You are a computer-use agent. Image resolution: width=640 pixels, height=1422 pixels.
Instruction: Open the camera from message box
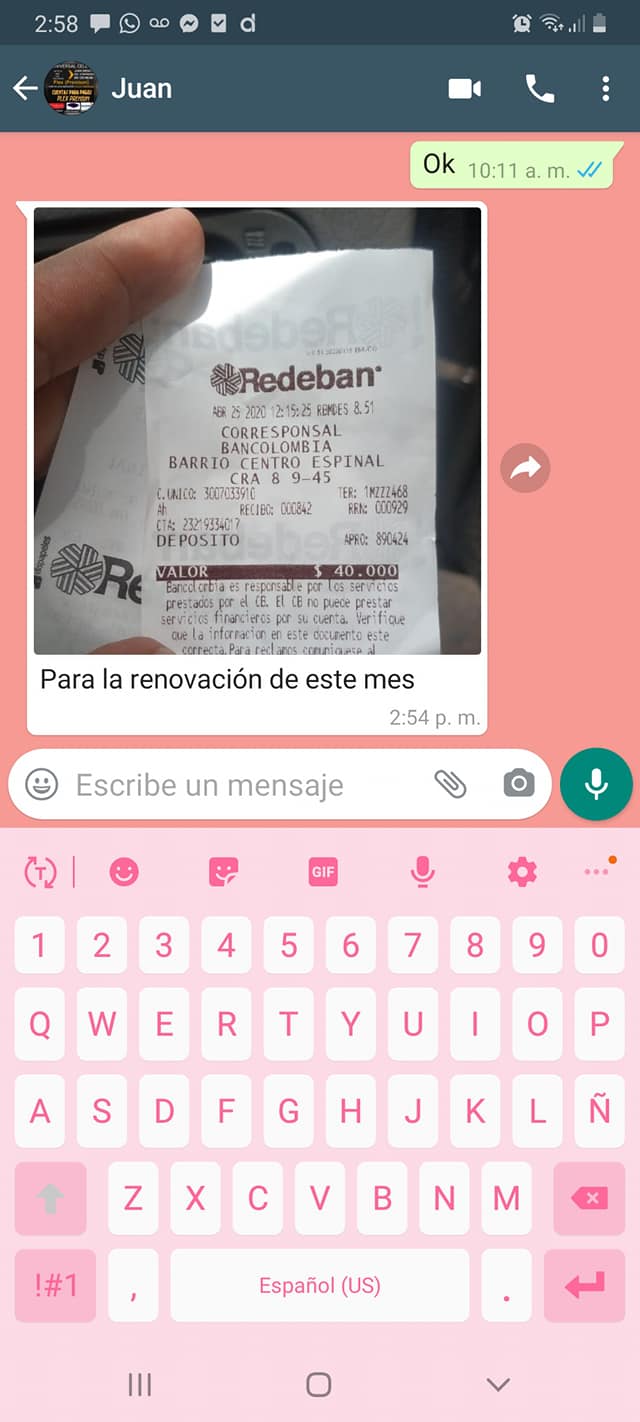click(x=518, y=784)
